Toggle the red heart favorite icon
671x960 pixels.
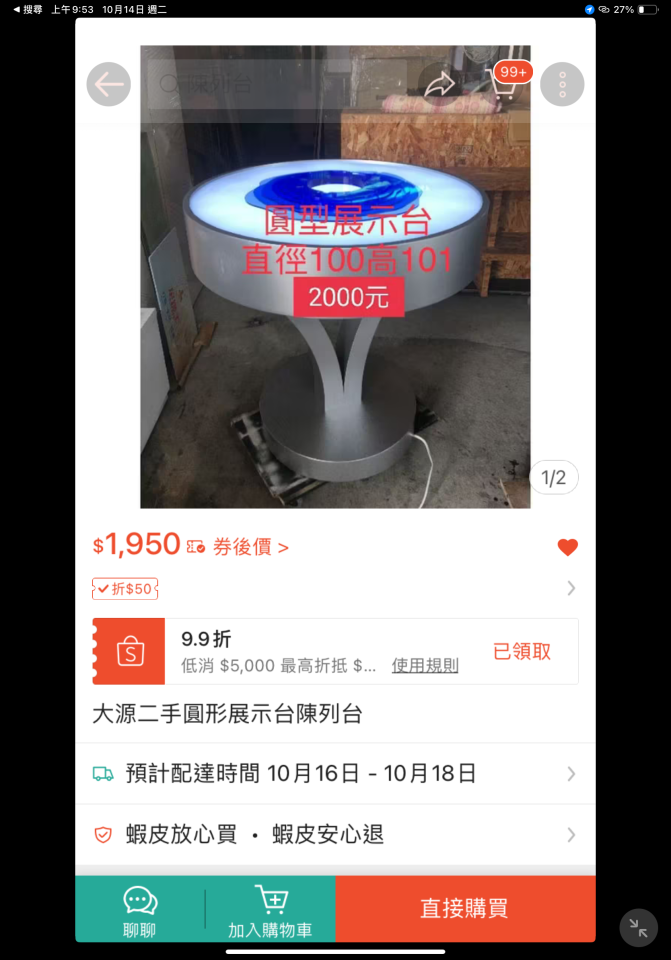pyautogui.click(x=568, y=547)
